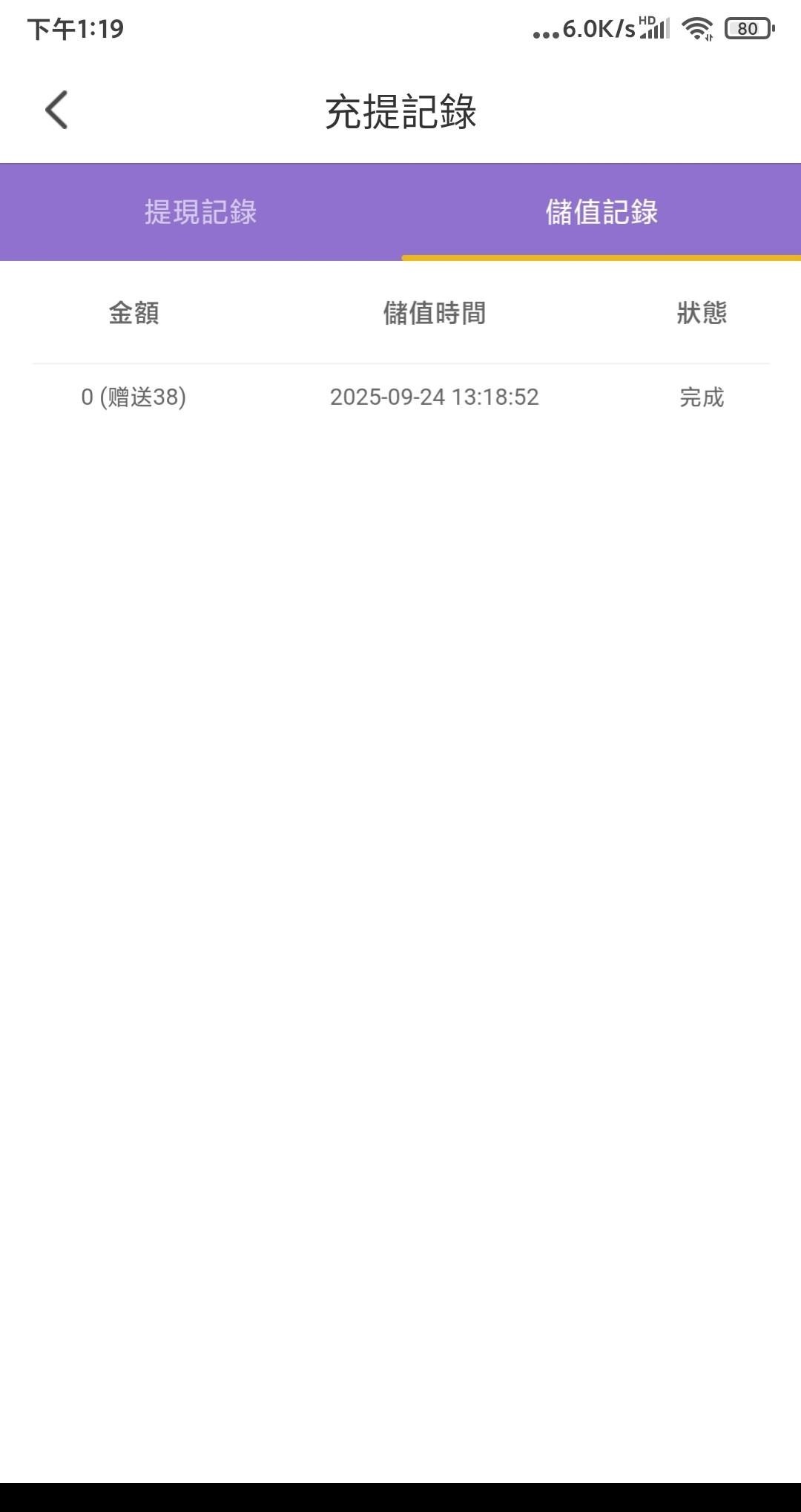Go back using the back arrow
Viewport: 801px width, 1512px height.
(56, 110)
